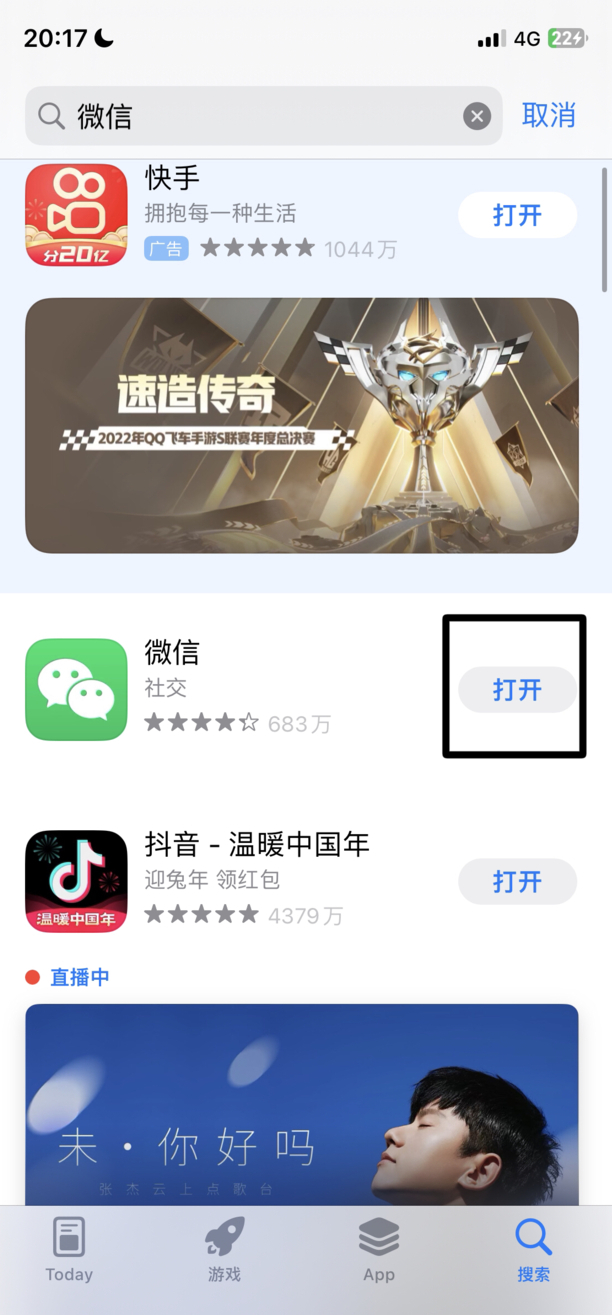Viewport: 612px width, 1315px height.
Task: Open the 速造传奇 QQ飞车 banner
Action: coord(302,425)
